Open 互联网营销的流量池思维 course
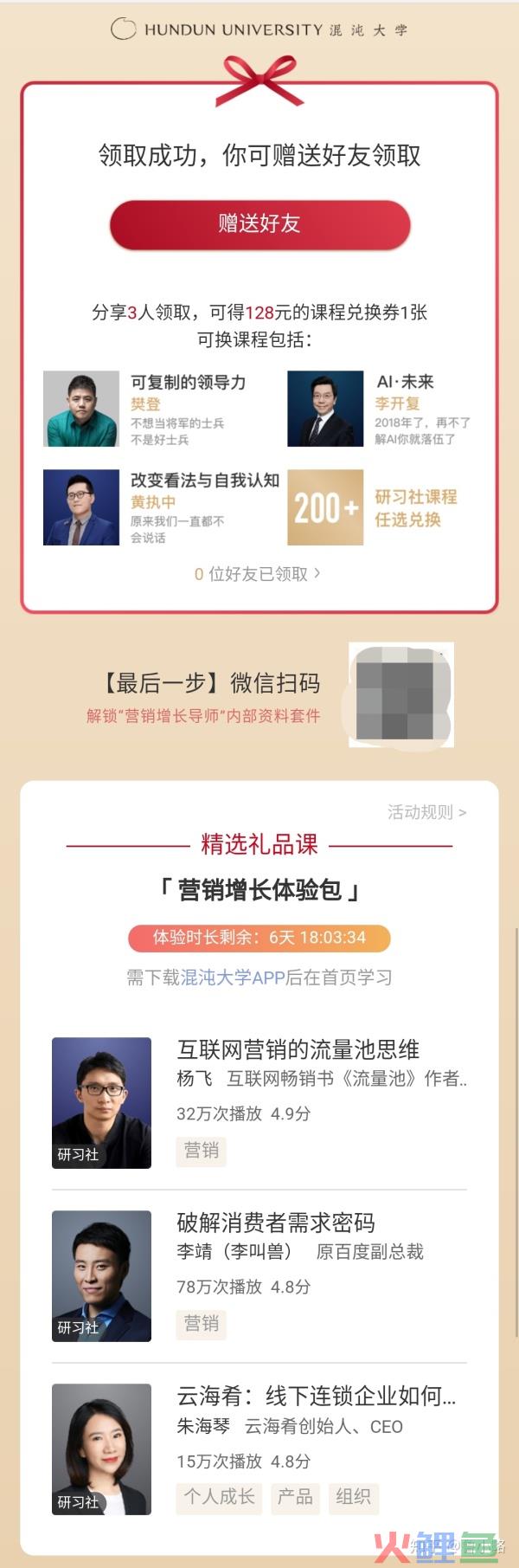Viewport: 519px width, 1568px height. tap(298, 1050)
